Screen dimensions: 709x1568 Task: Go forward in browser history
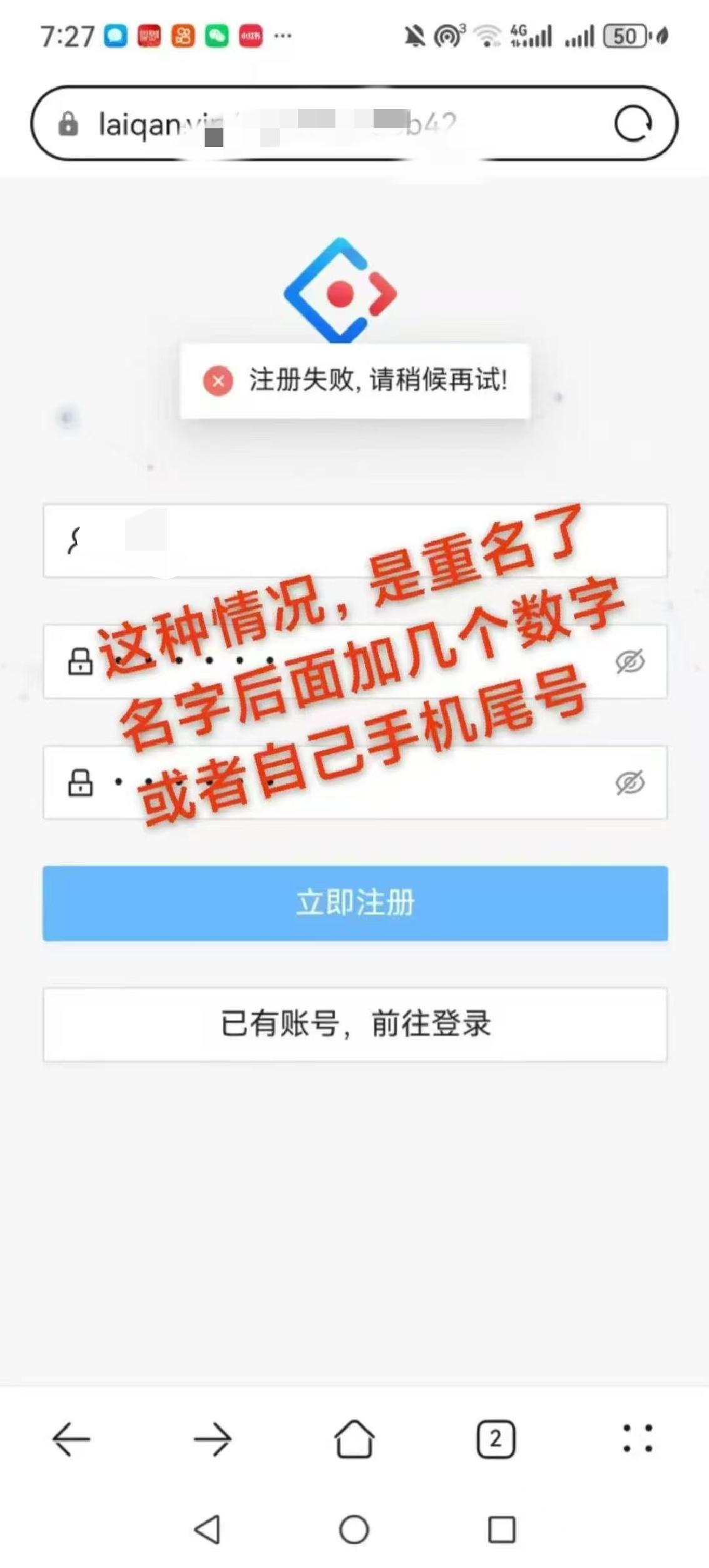pos(213,1439)
